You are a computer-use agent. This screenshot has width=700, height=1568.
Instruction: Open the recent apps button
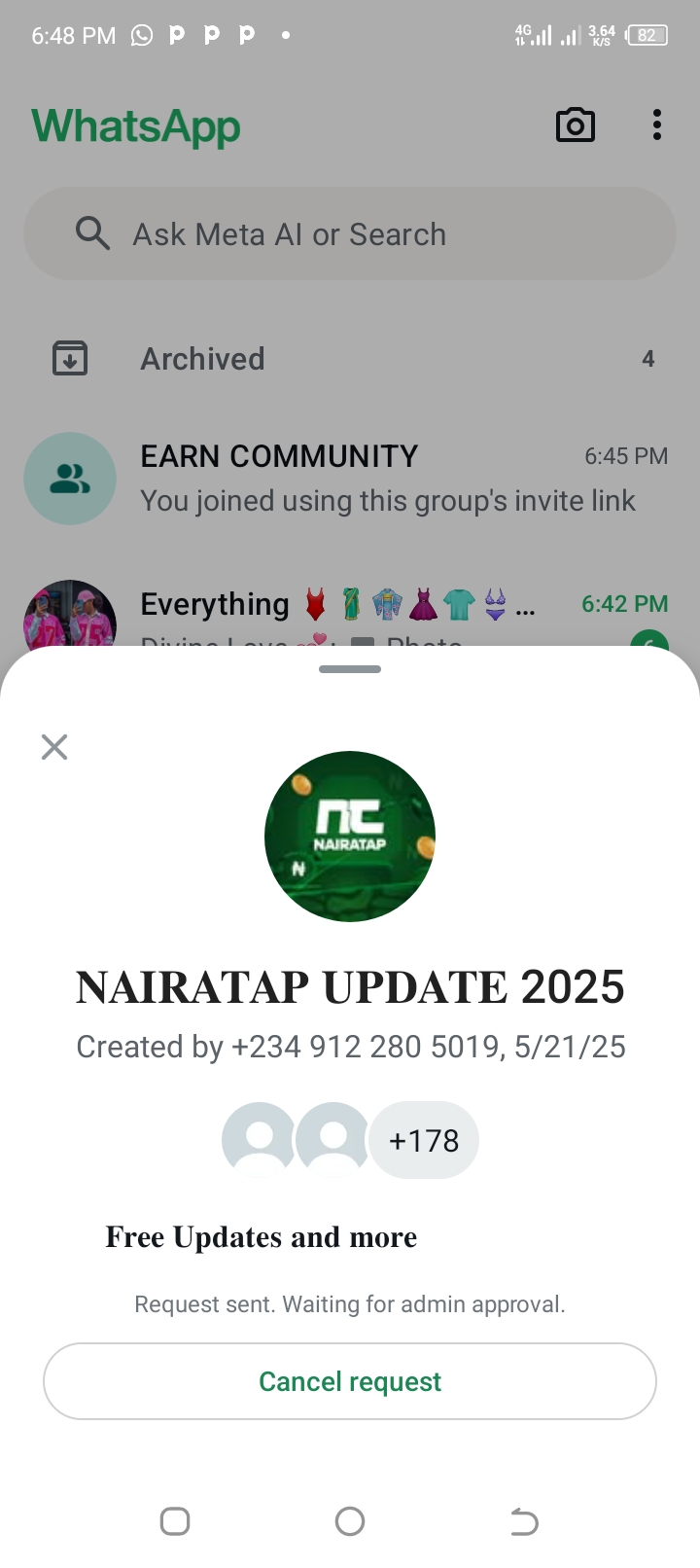[175, 1521]
